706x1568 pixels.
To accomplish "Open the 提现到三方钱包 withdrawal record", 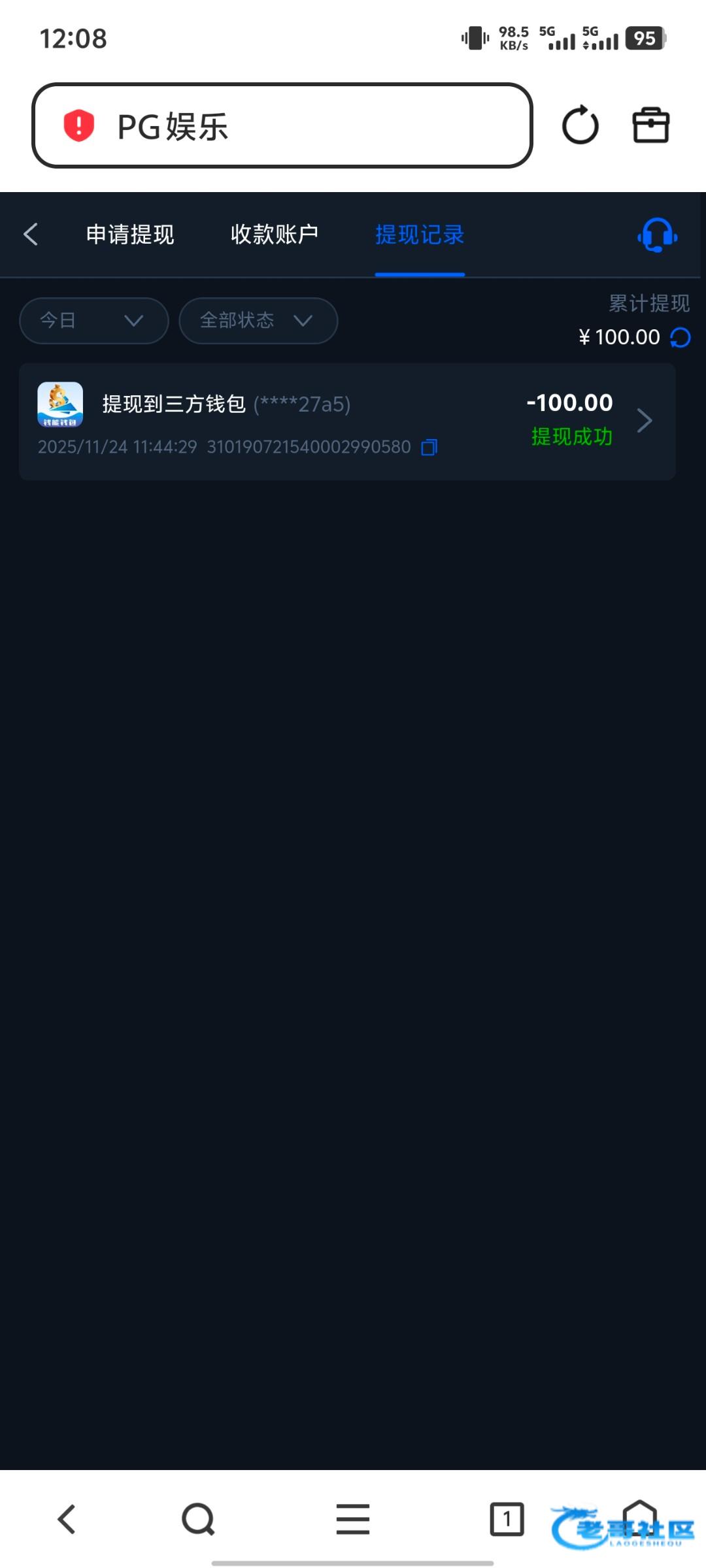I will (x=346, y=421).
